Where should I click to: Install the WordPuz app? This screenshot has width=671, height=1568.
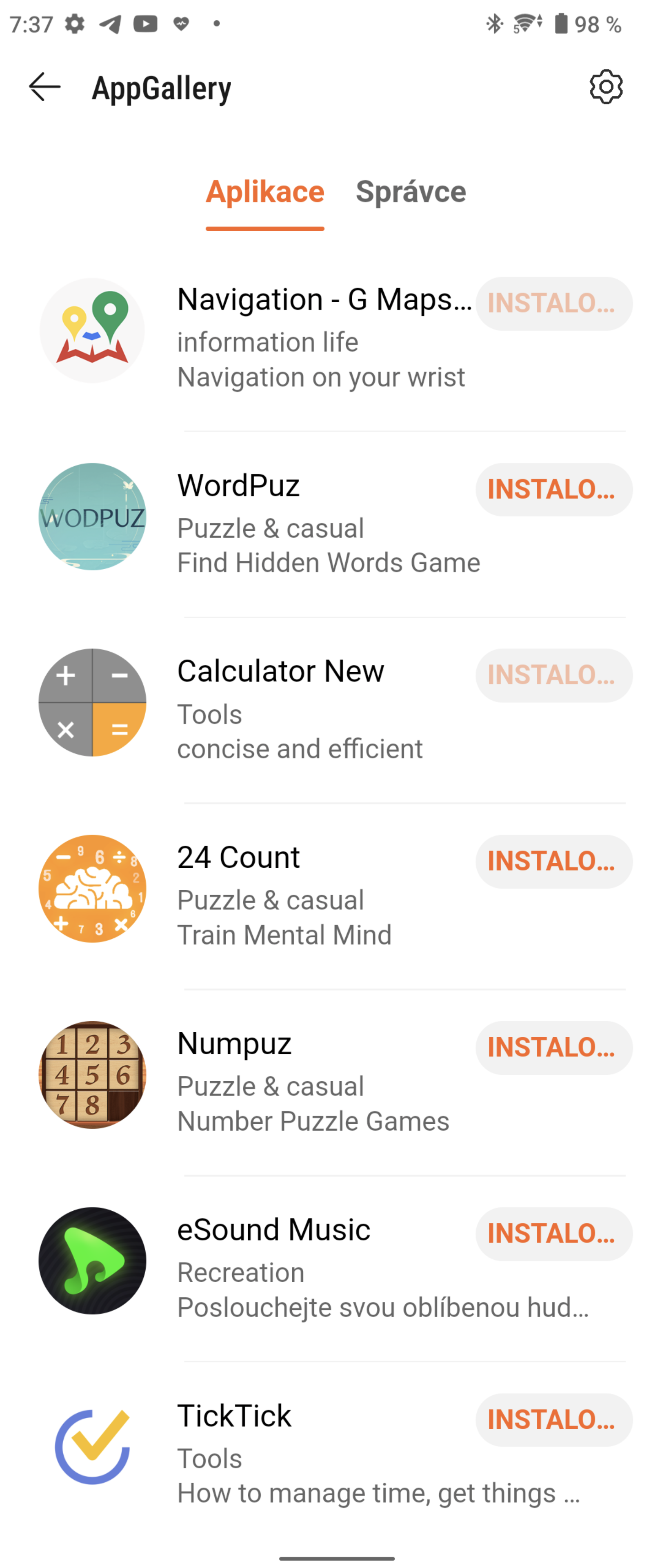553,490
